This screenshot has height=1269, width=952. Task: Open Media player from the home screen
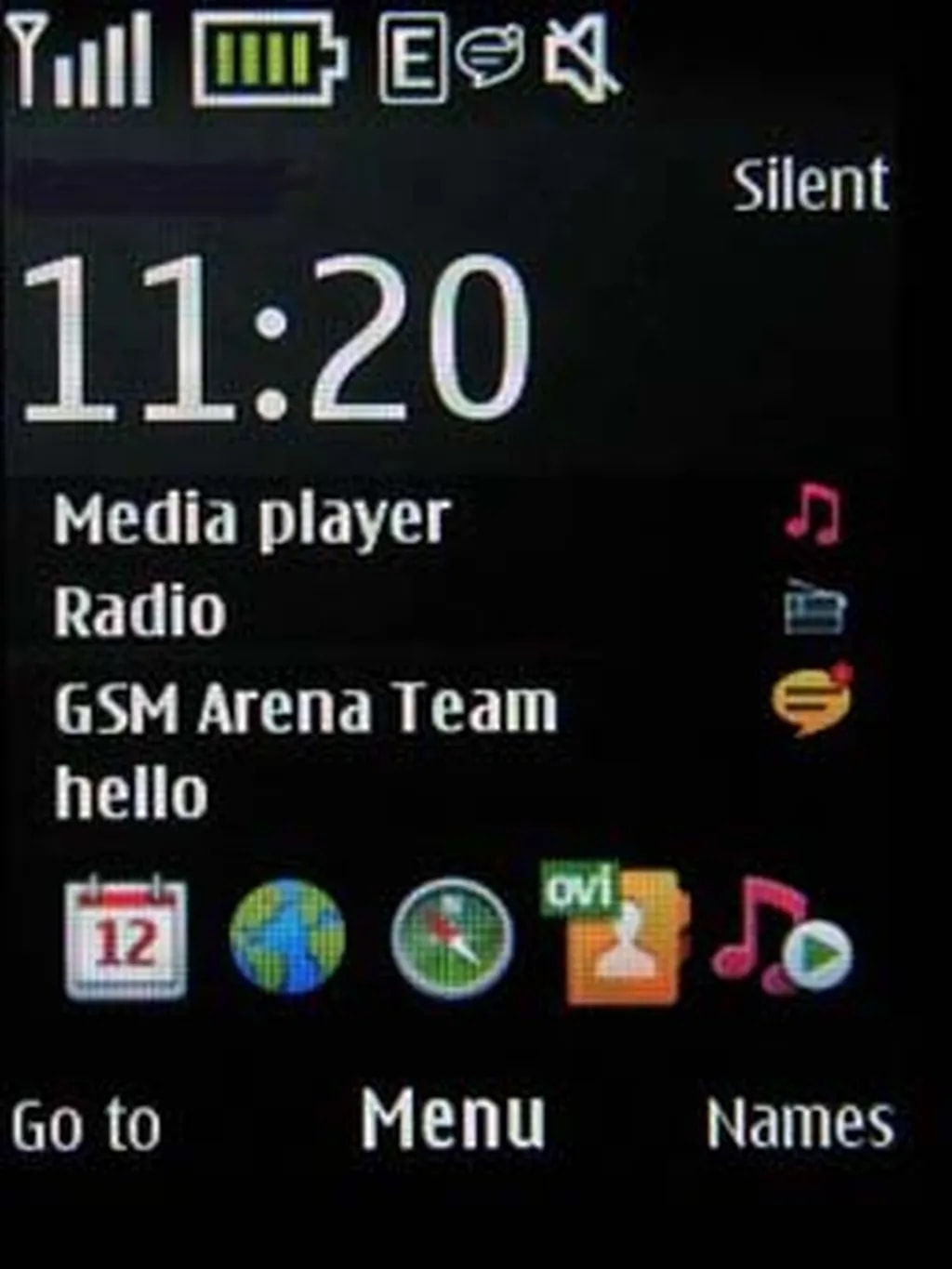tap(251, 521)
